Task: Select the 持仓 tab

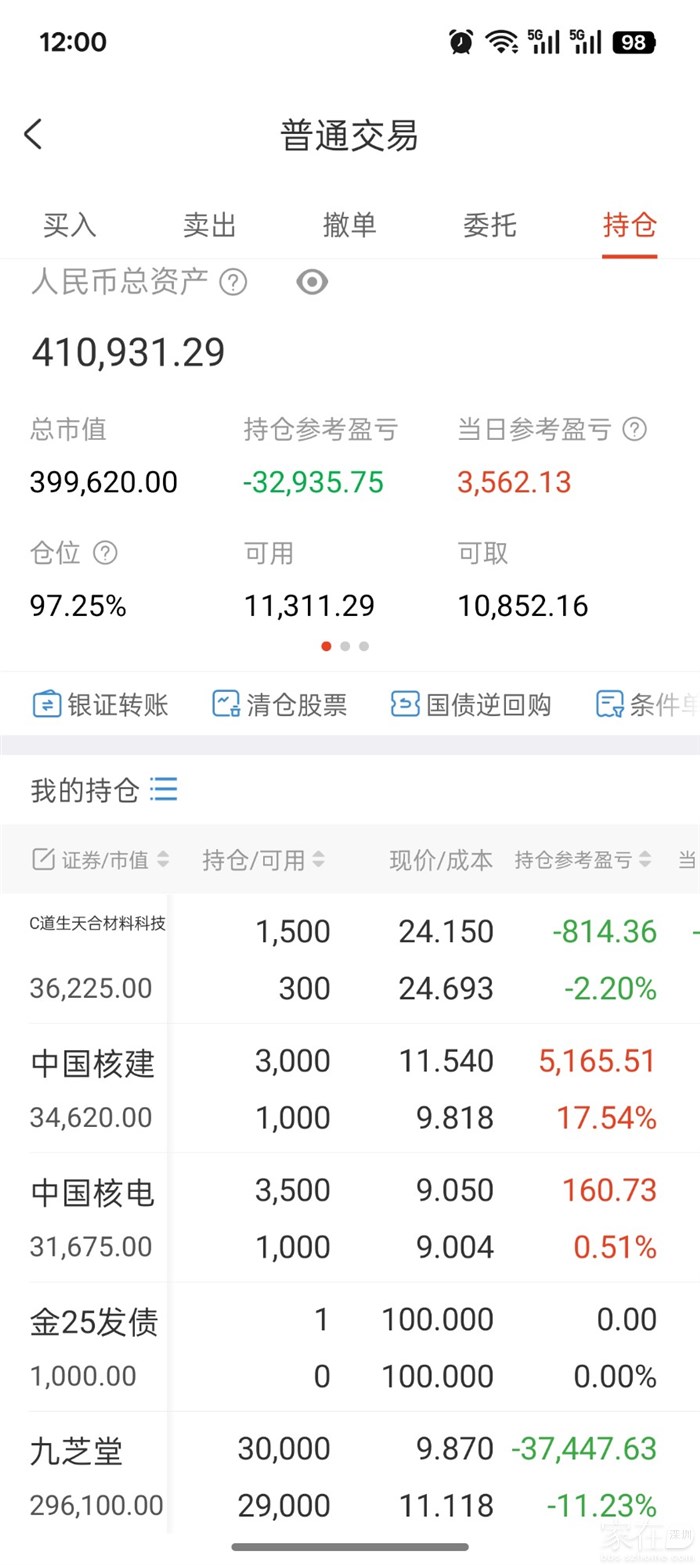Action: pyautogui.click(x=630, y=225)
